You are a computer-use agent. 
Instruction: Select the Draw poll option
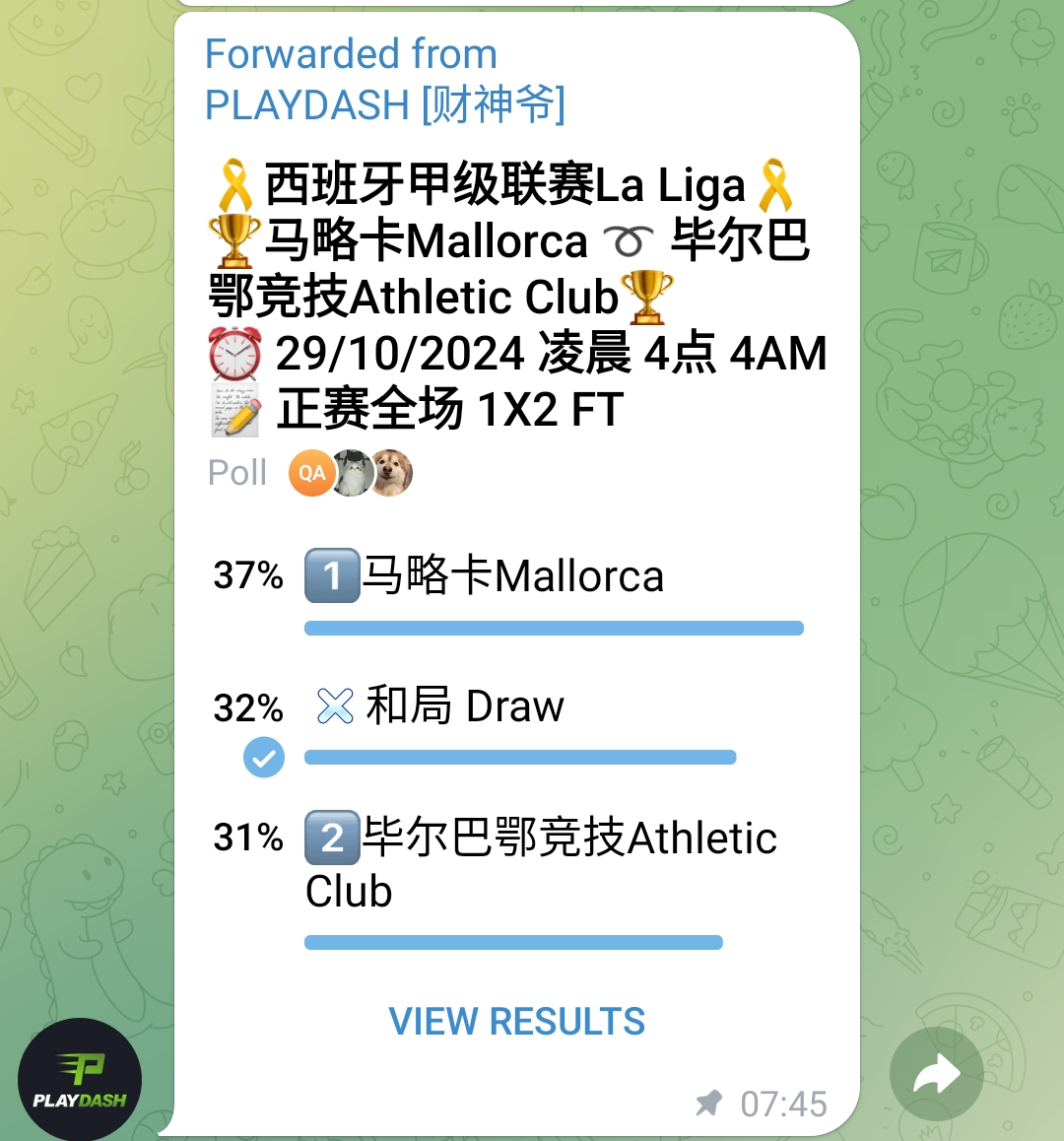tap(465, 707)
